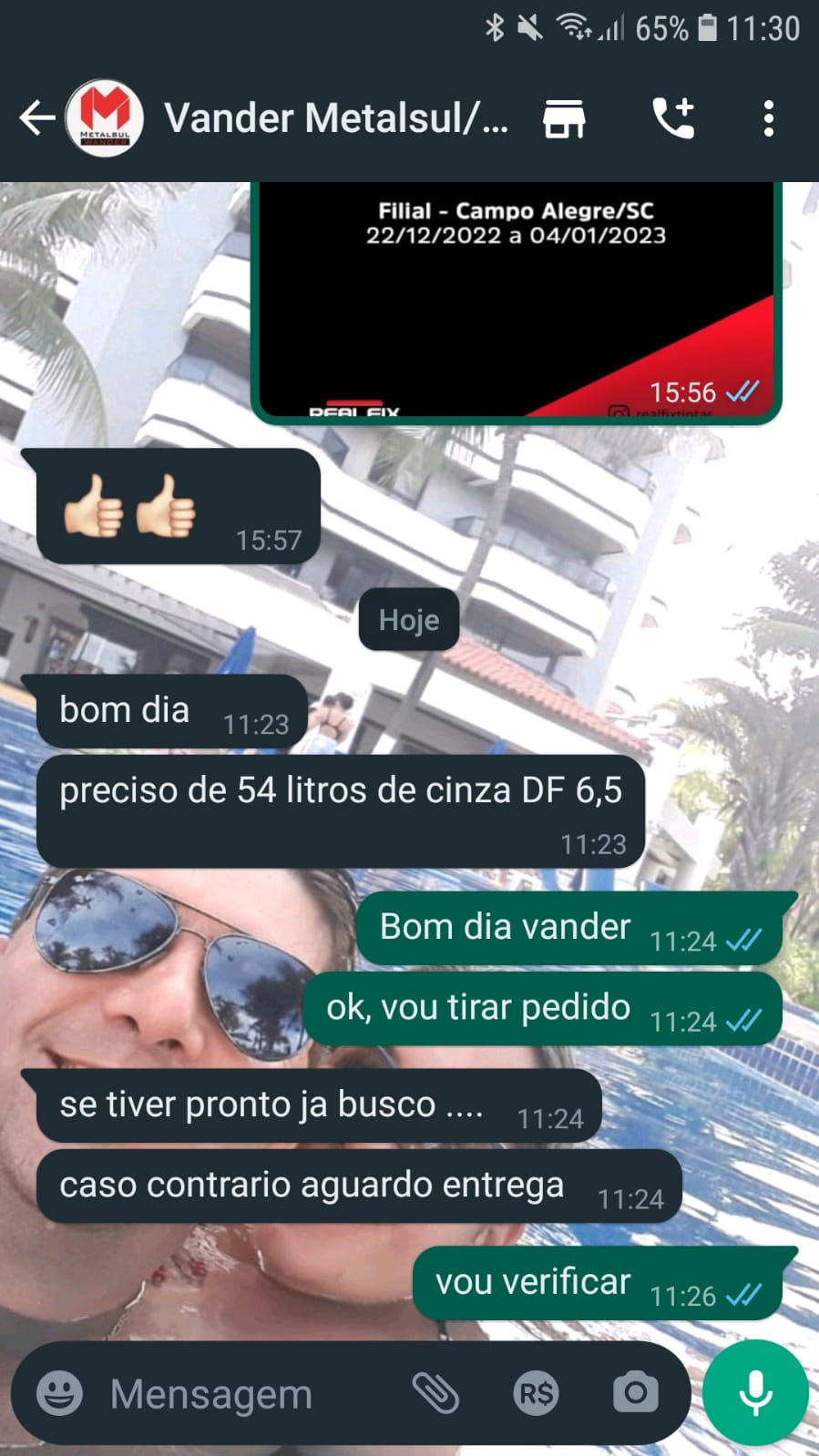Tap the contact's profile picture
This screenshot has height=1456, width=819.
click(105, 118)
